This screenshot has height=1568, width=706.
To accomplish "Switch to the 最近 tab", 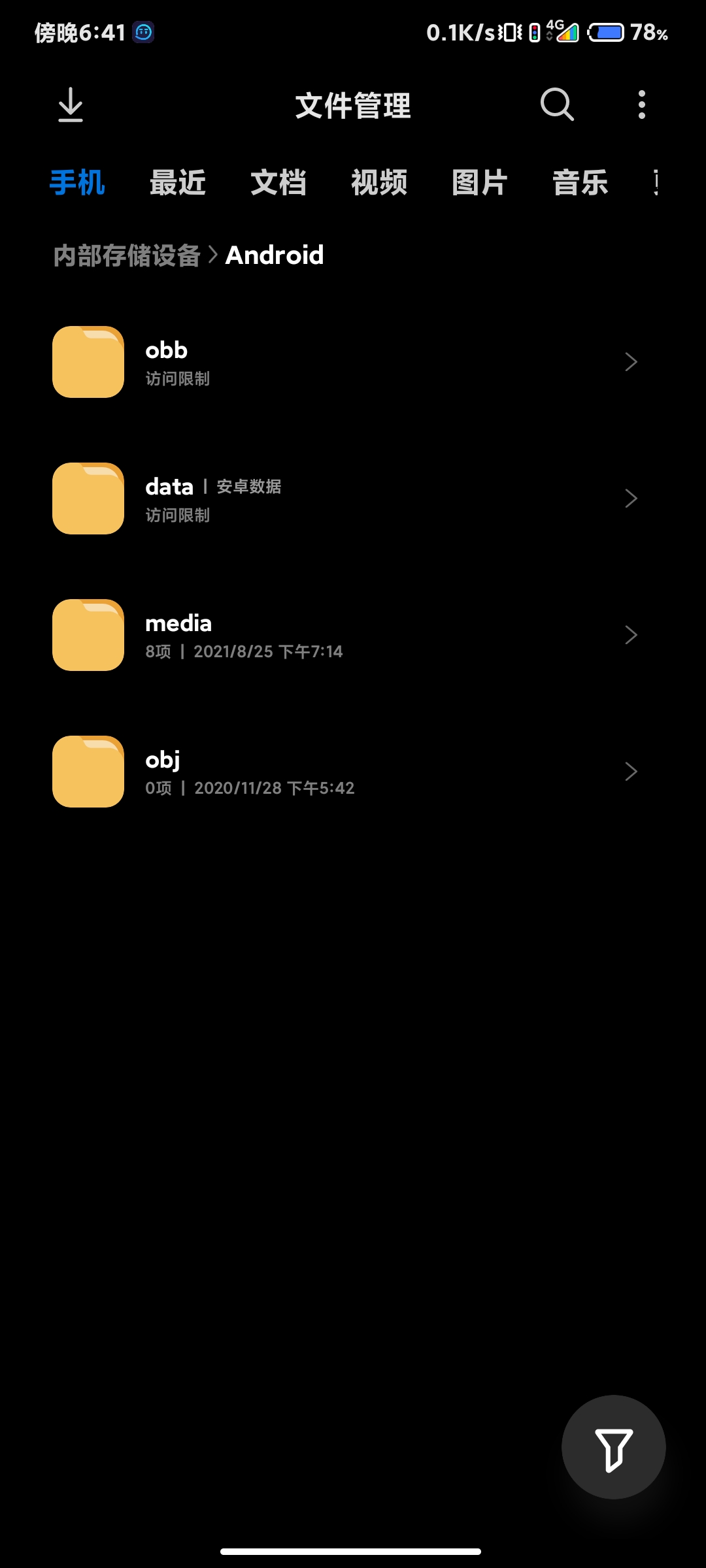I will (x=178, y=182).
